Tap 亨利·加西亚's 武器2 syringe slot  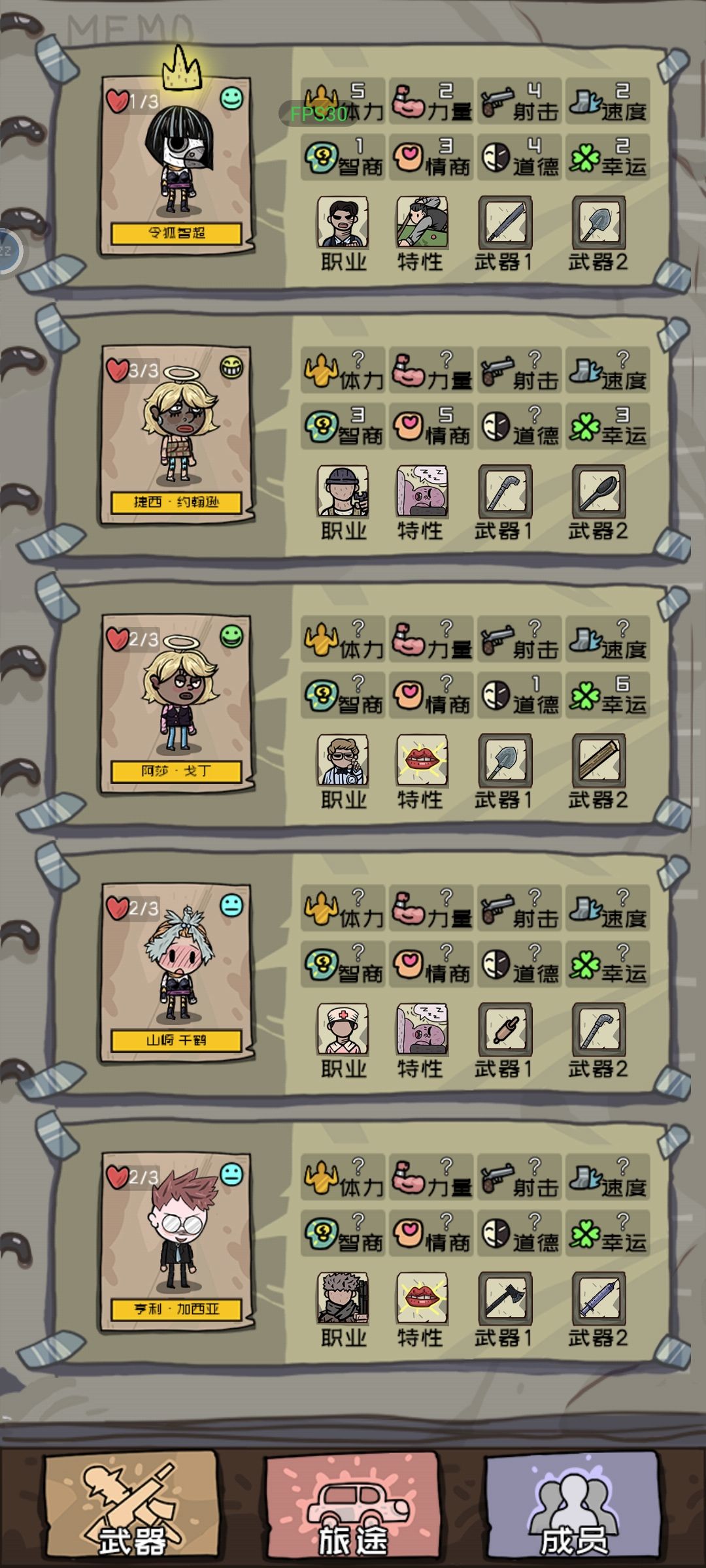598,1299
